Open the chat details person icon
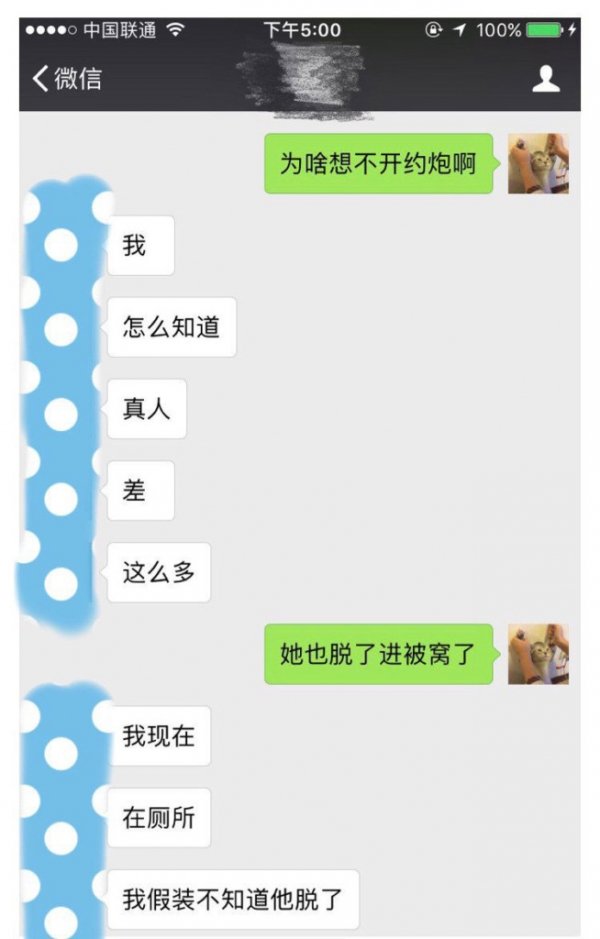Screen dimensions: 600x939 (545, 79)
